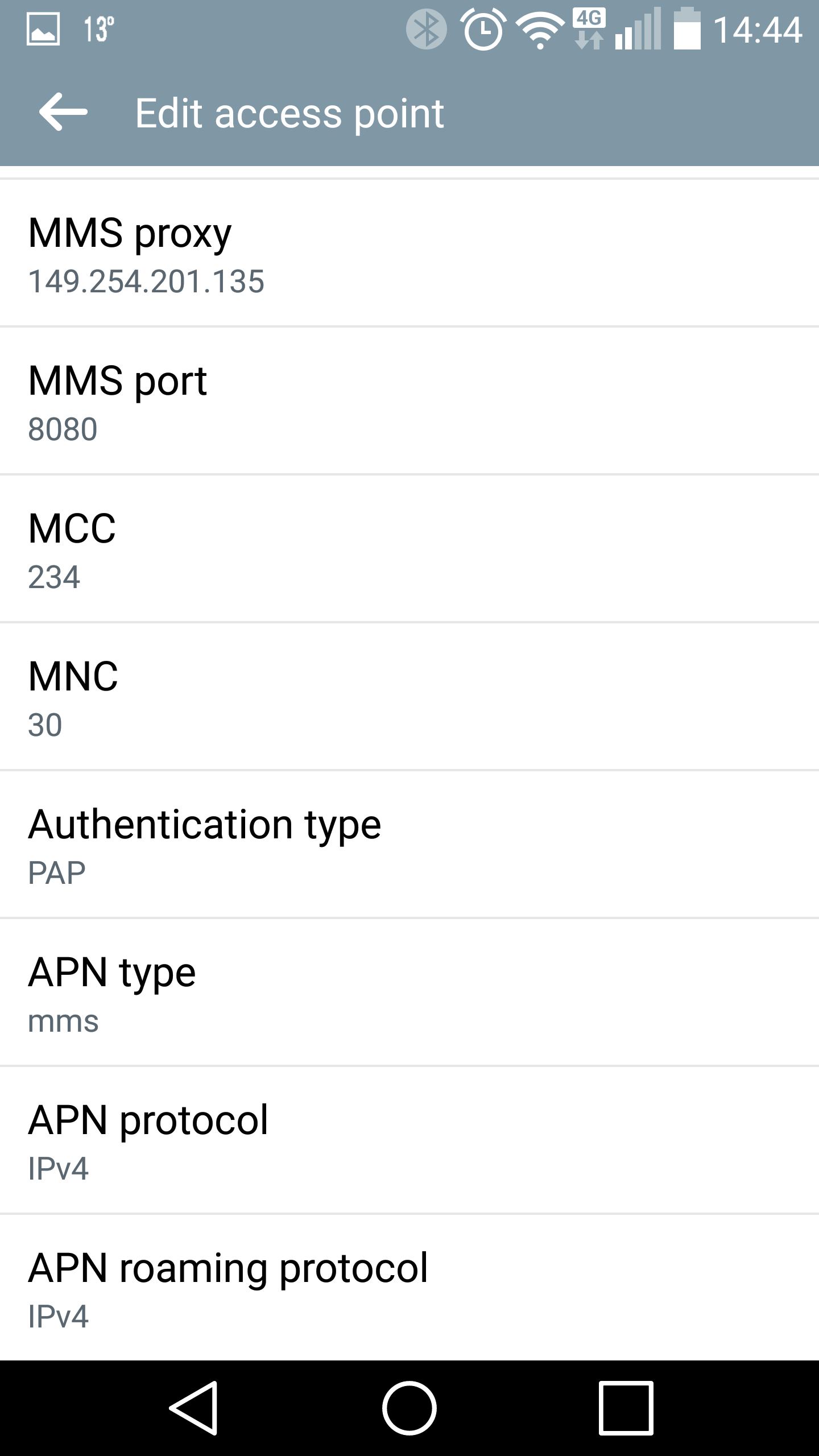Open APN protocol selection

[x=409, y=1141]
